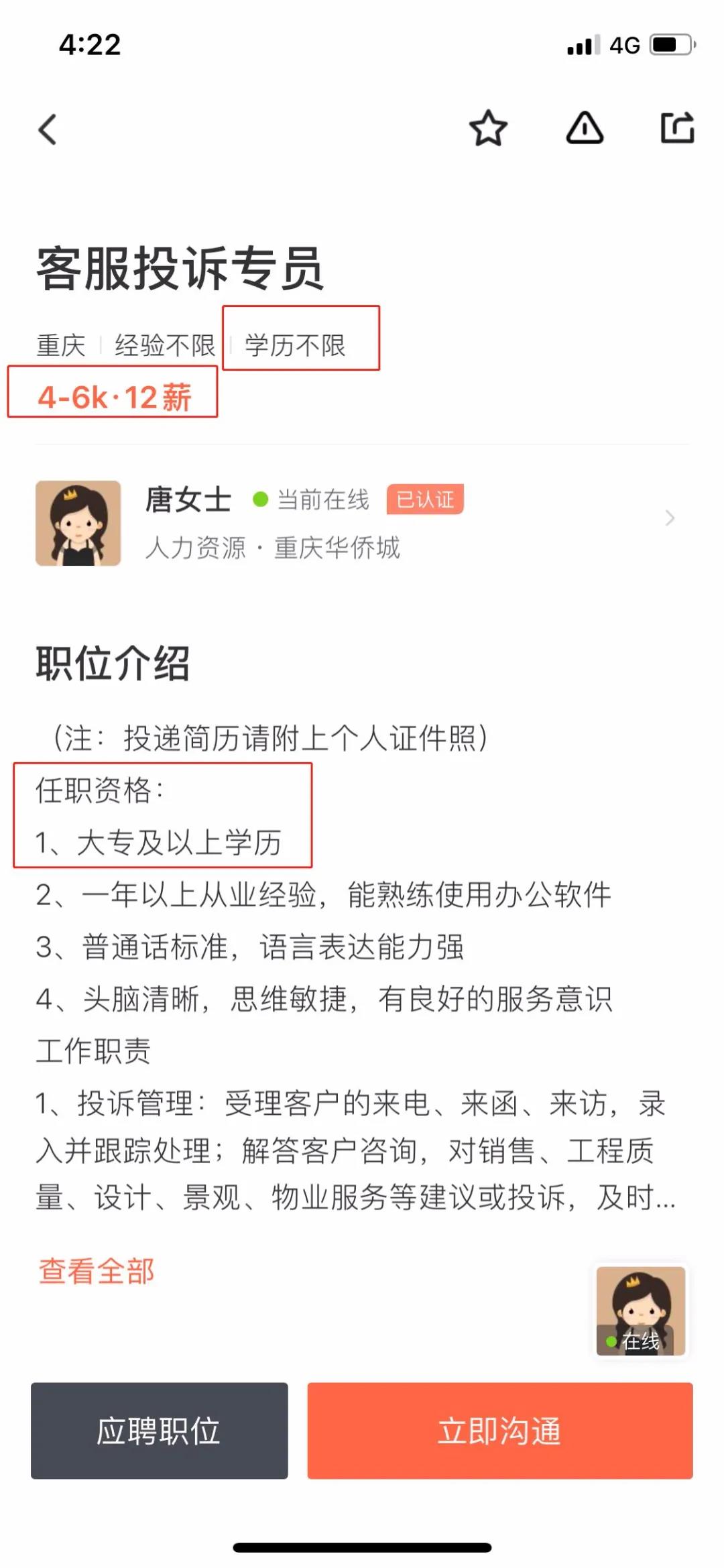Report this job via warning triangle icon
This screenshot has width=724, height=1568.
point(585,128)
